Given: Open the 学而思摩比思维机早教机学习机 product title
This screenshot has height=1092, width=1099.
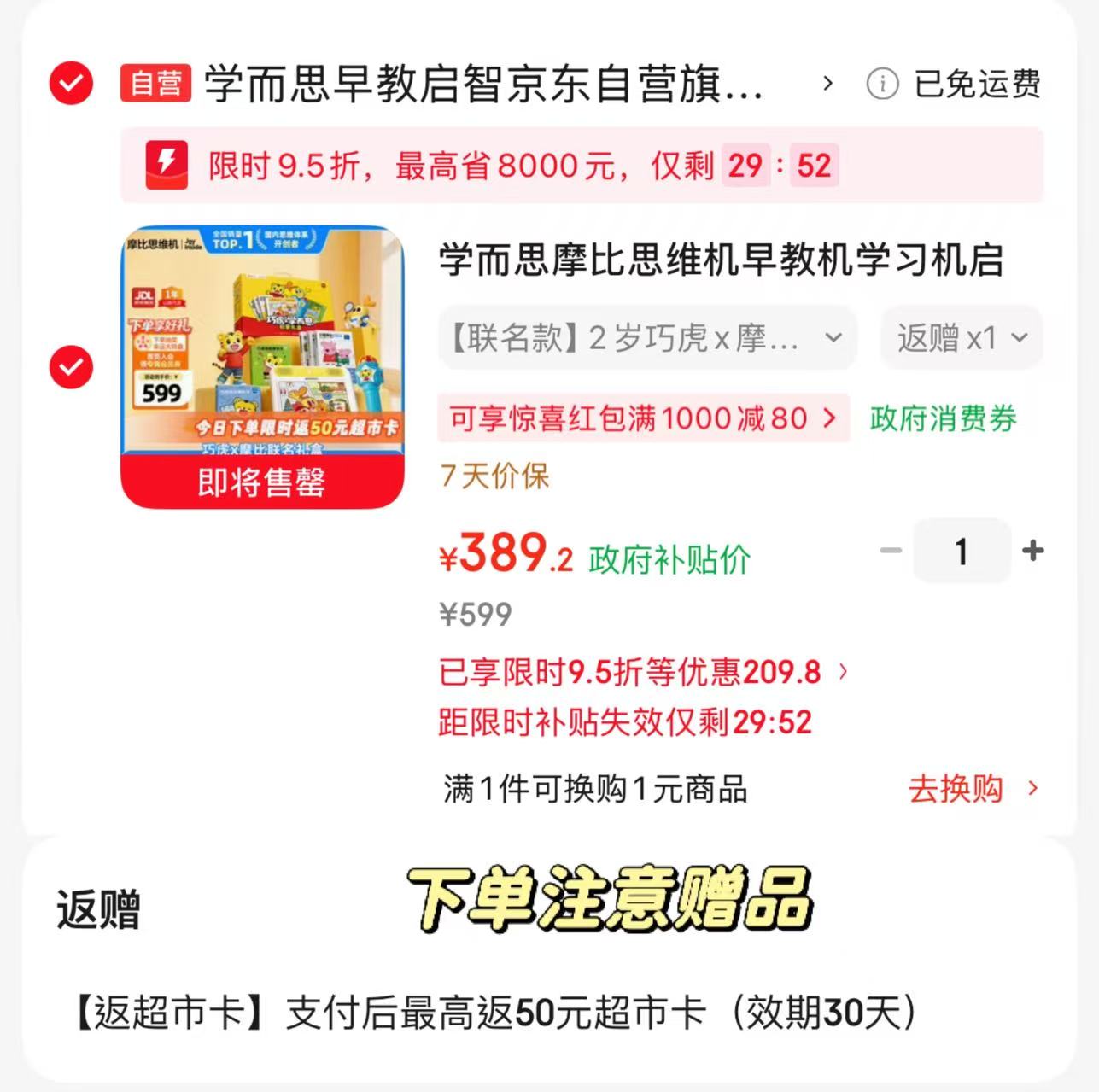Looking at the screenshot, I should pos(721,260).
